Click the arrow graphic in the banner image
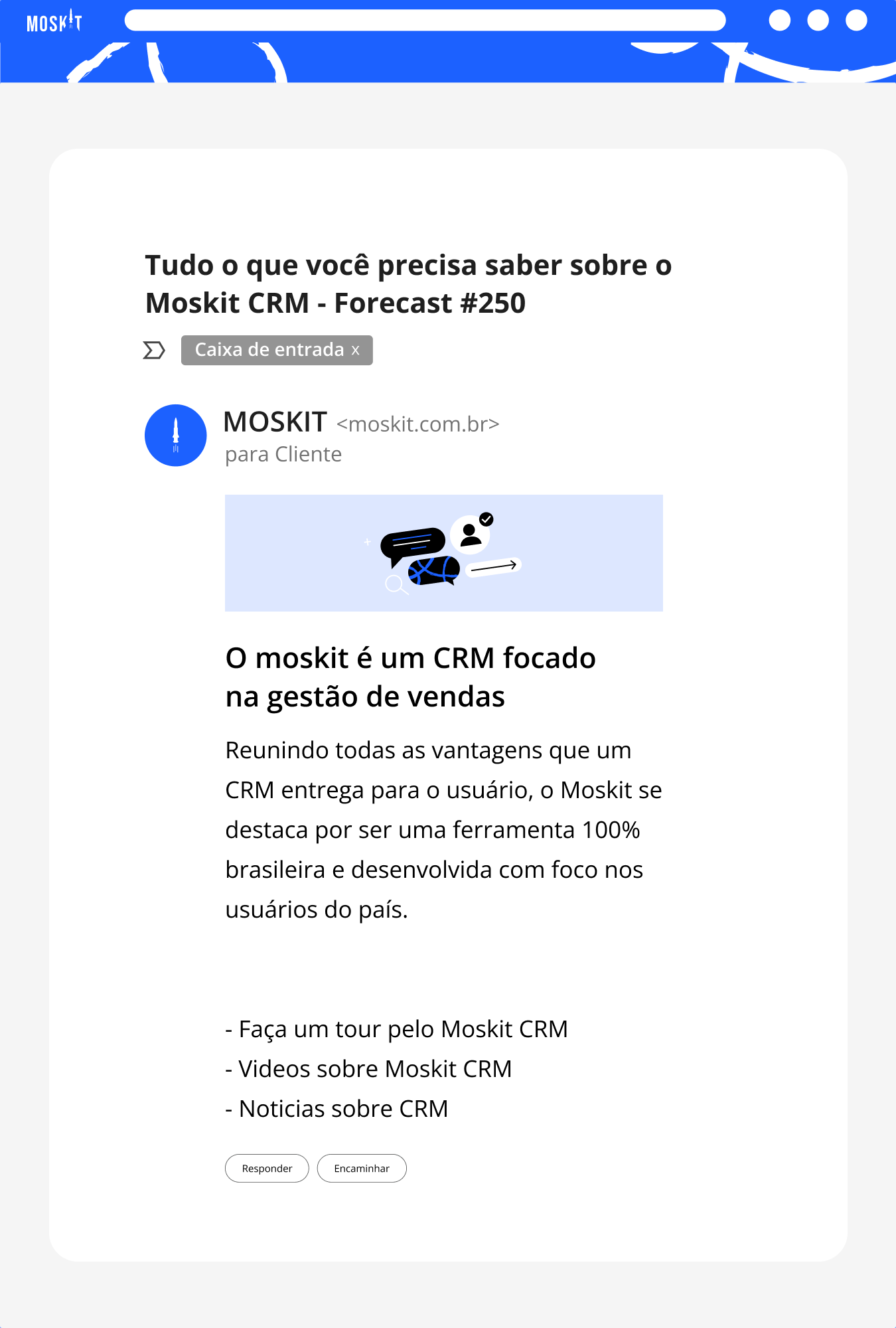The height and width of the screenshot is (1328, 896). coord(494,566)
